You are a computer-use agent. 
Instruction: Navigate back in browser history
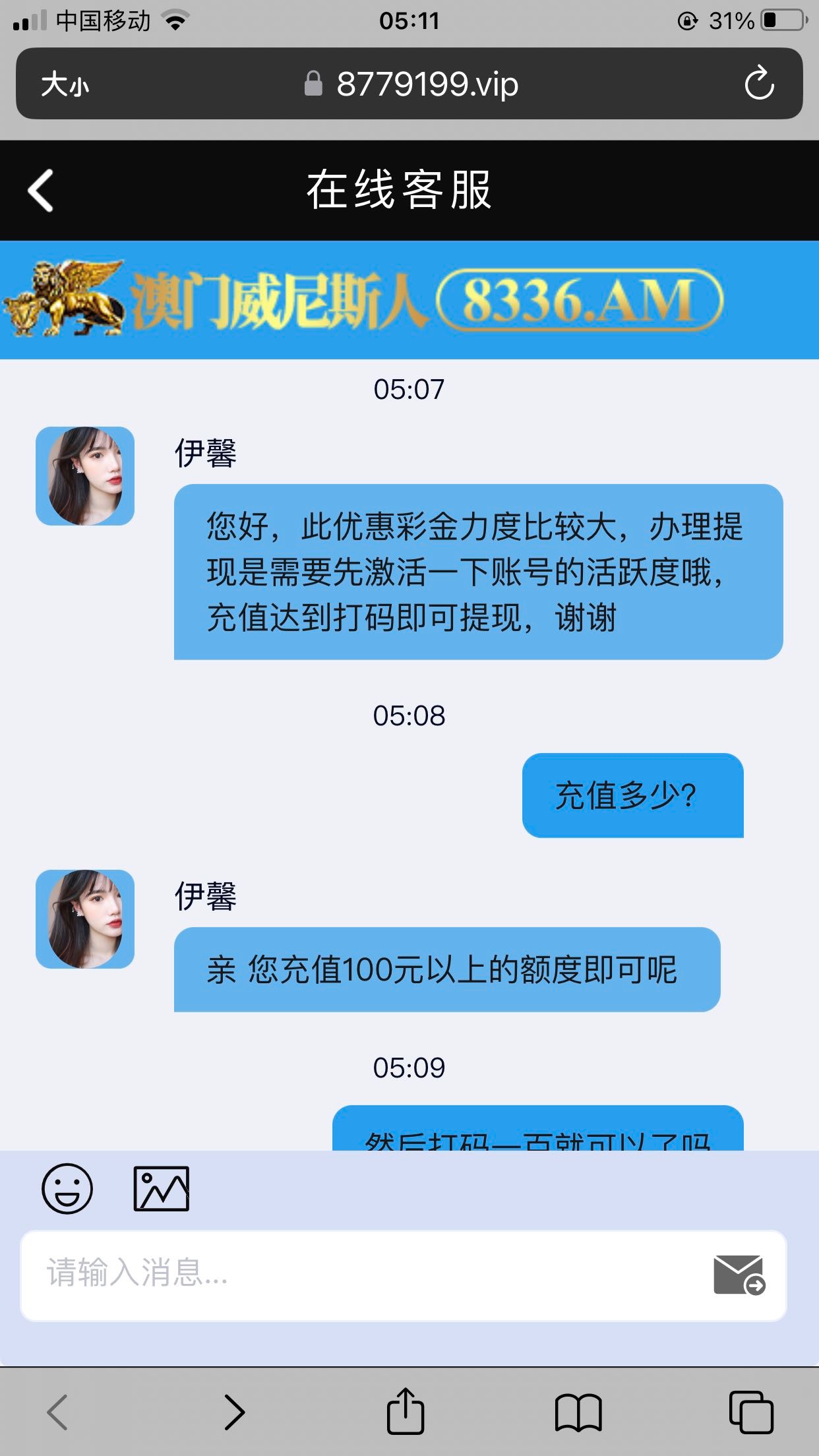pyautogui.click(x=58, y=1412)
